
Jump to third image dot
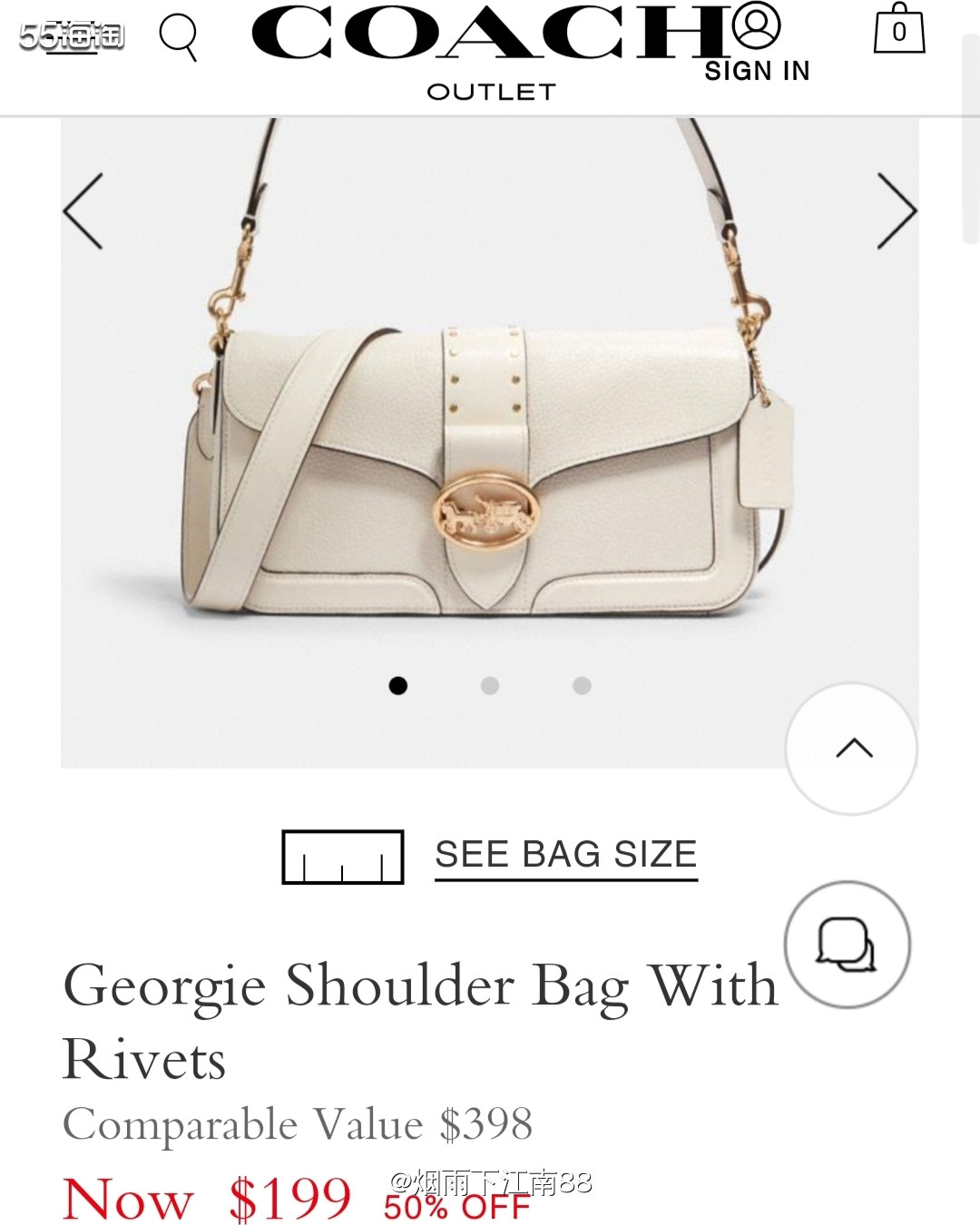(x=583, y=686)
